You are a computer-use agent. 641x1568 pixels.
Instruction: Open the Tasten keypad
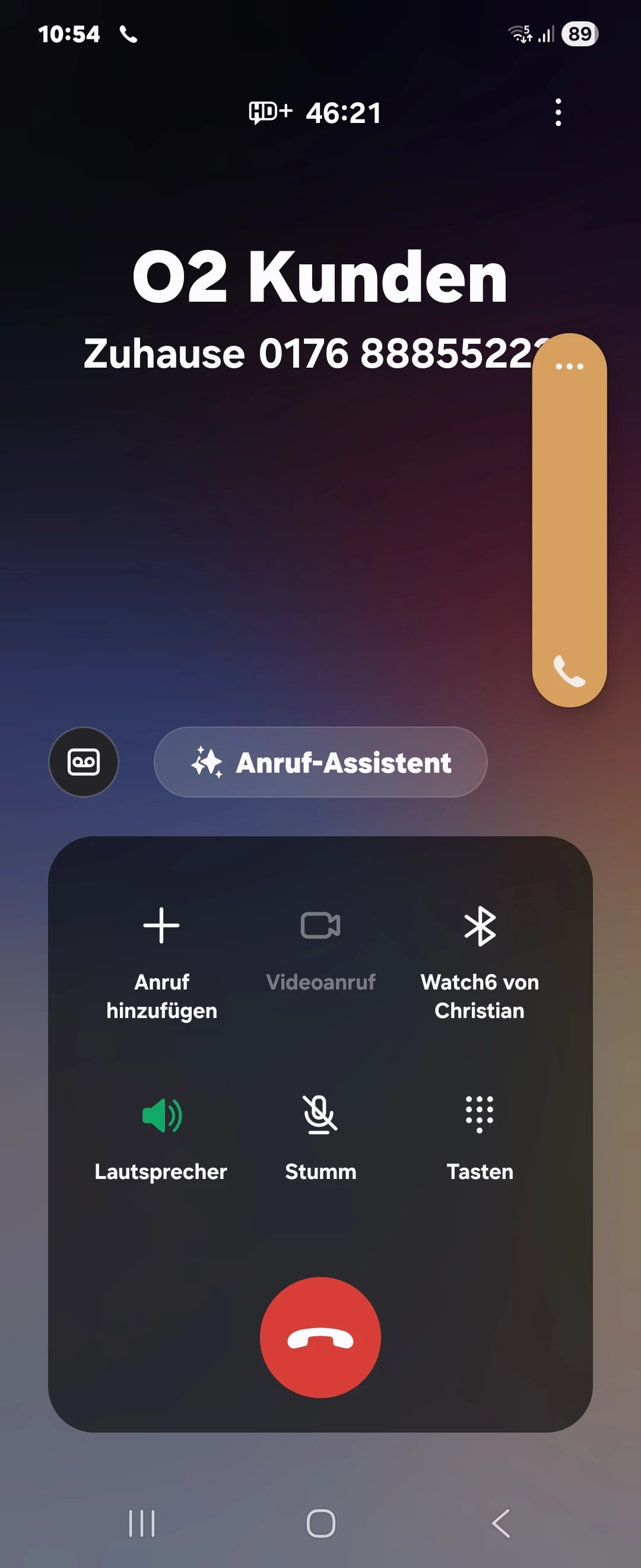(479, 1137)
